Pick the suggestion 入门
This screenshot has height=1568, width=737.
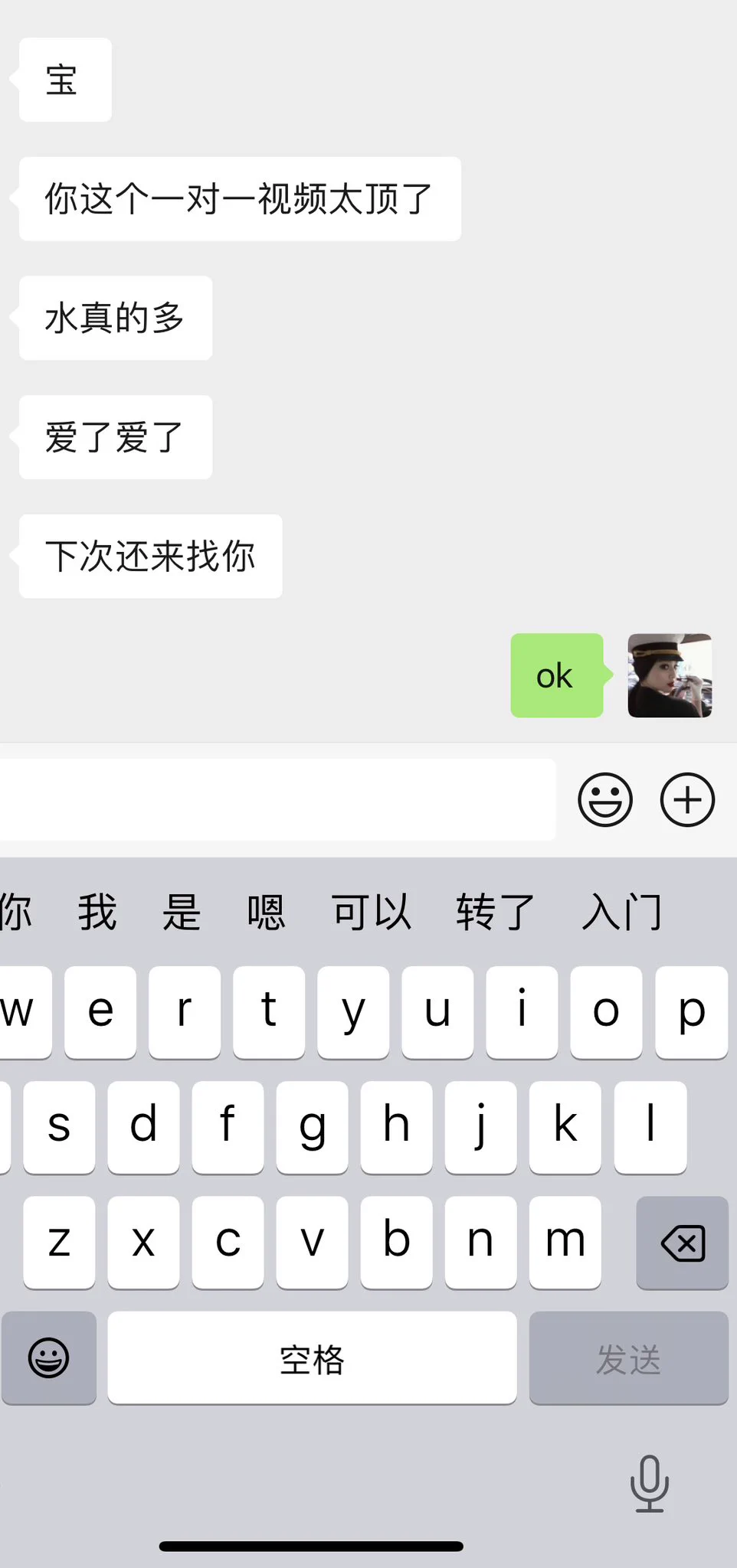[621, 912]
